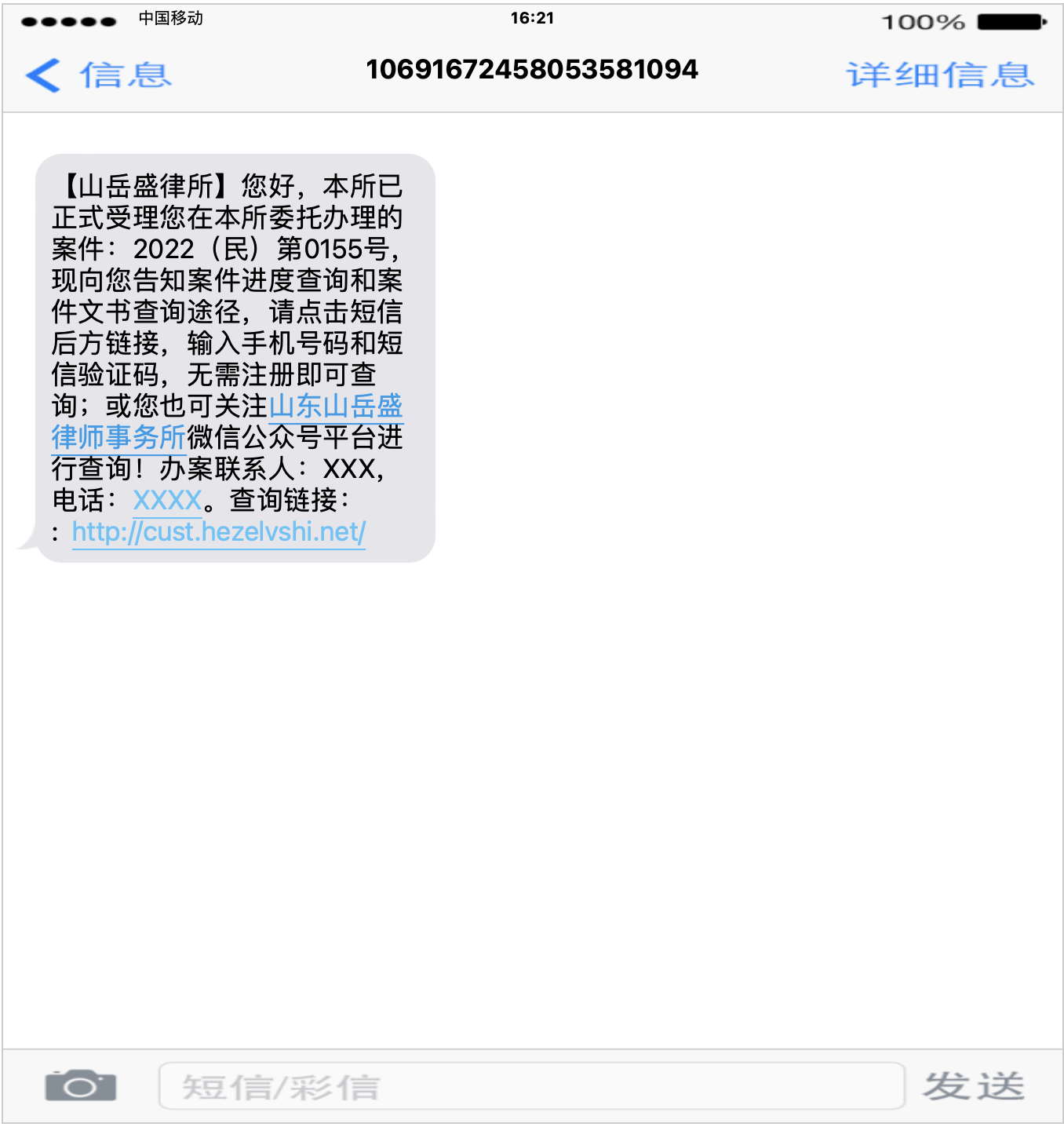Go back to the 信息 message list
The image size is (1064, 1127).
click(x=98, y=75)
